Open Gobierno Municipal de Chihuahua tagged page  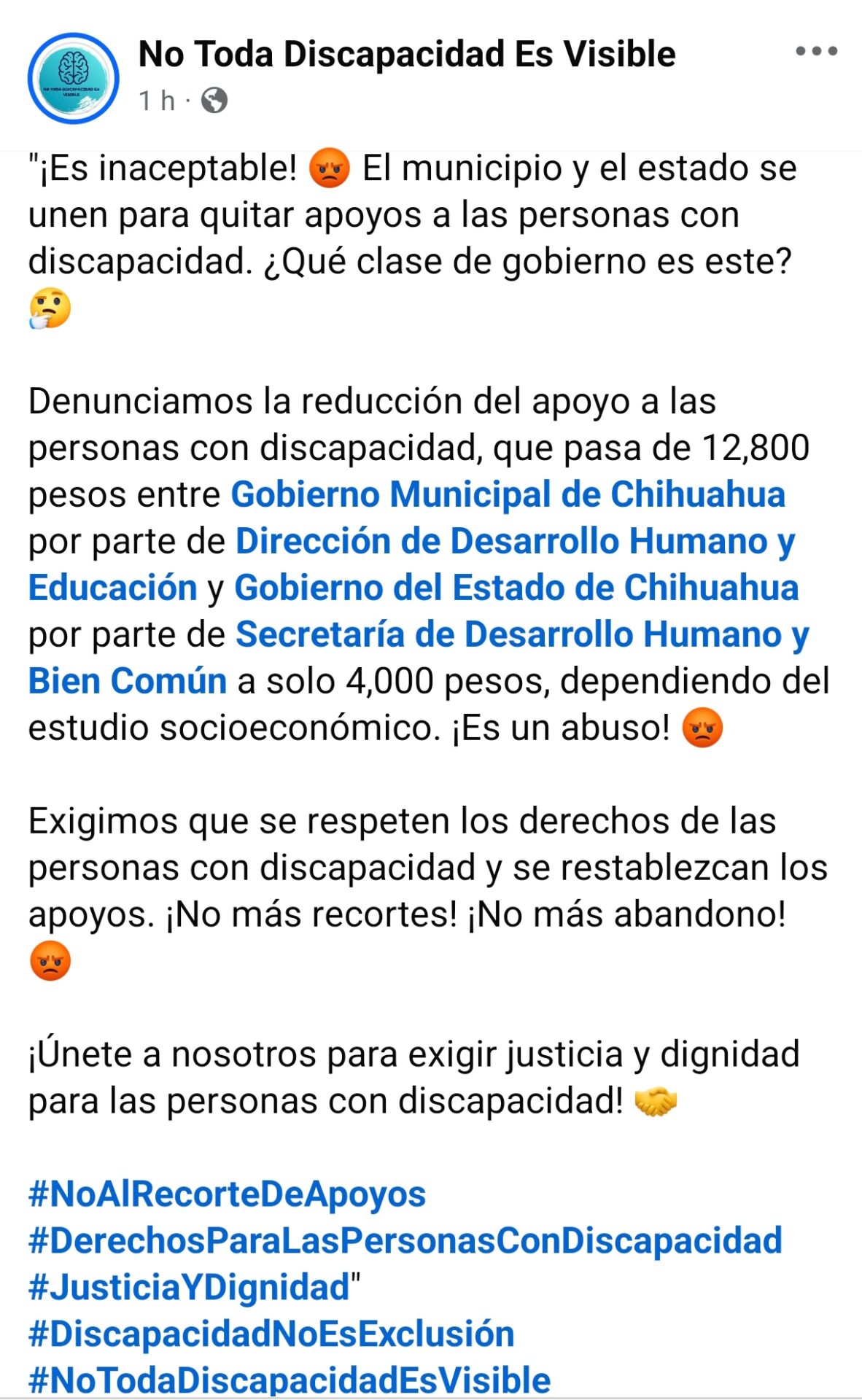[508, 494]
